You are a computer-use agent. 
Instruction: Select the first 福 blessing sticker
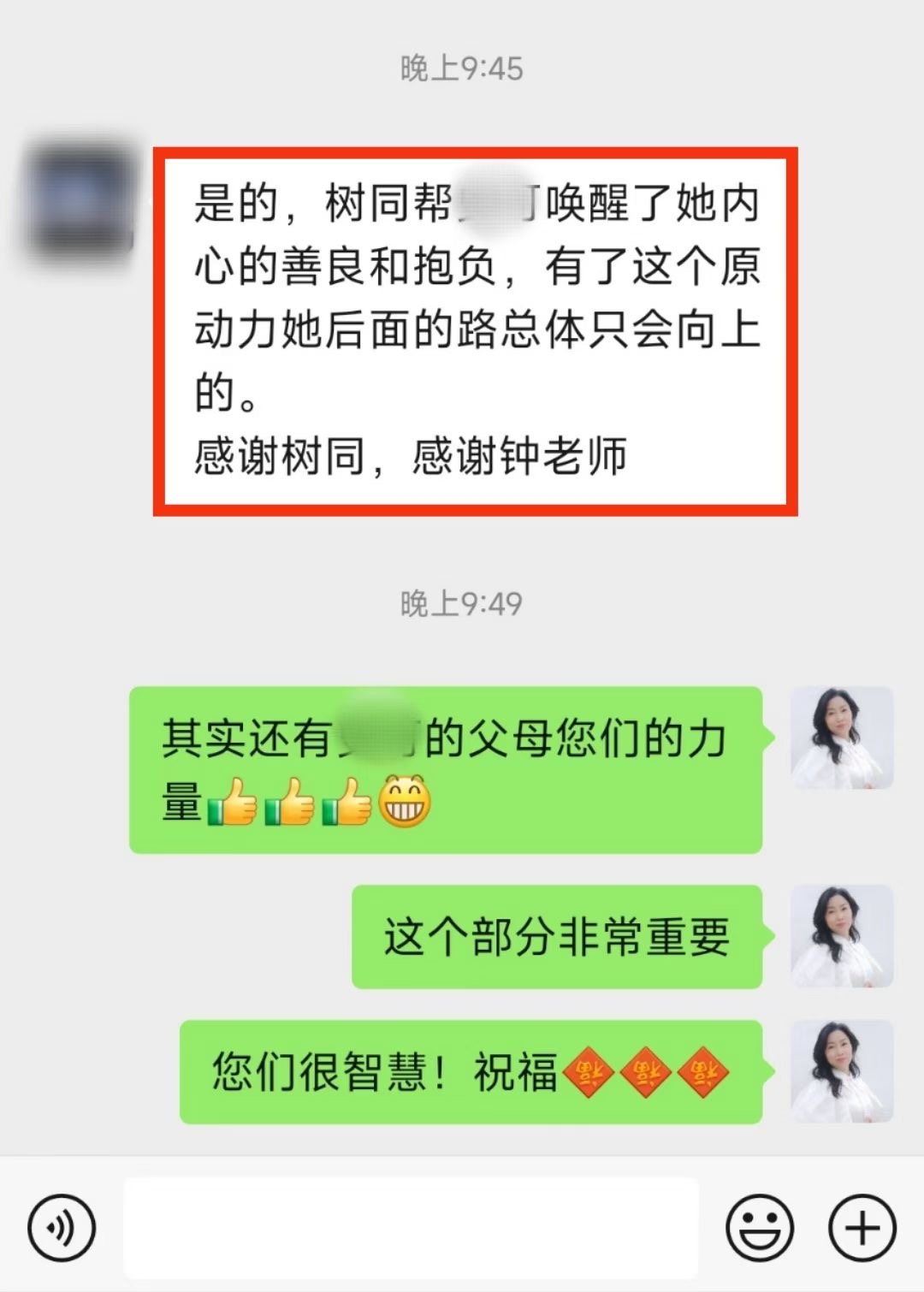(590, 1070)
